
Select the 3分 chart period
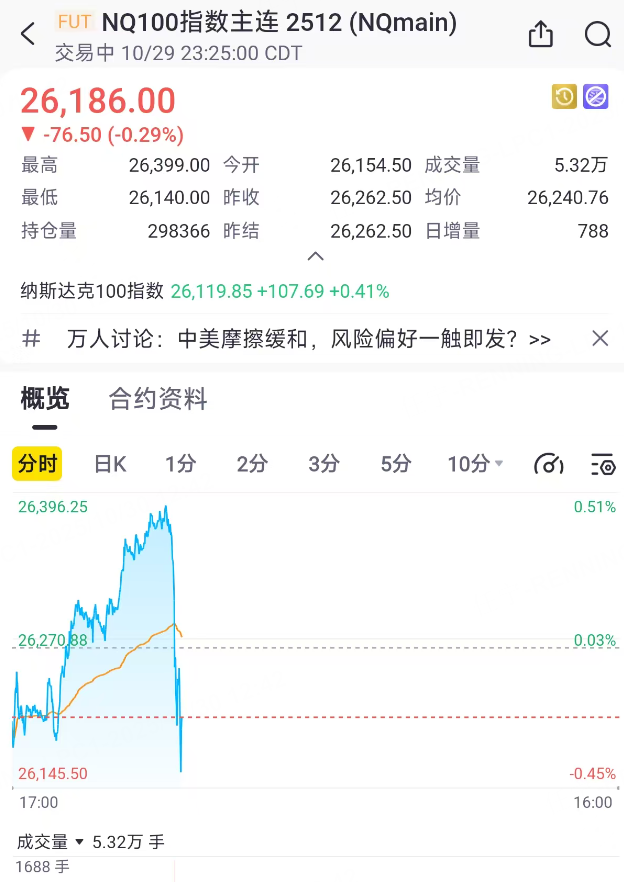pos(324,463)
